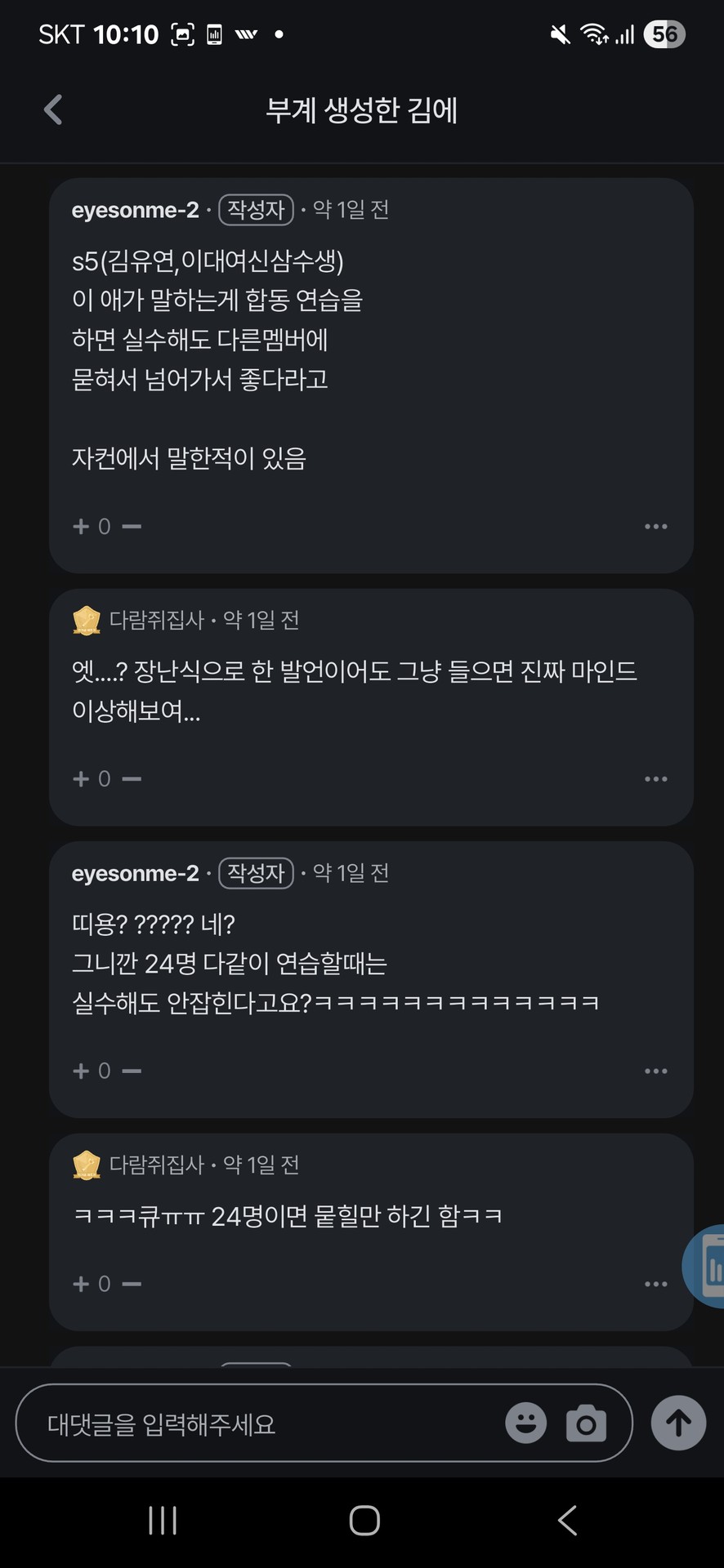The image size is (724, 1568).
Task: Go to the system home screen
Action: (x=364, y=1521)
